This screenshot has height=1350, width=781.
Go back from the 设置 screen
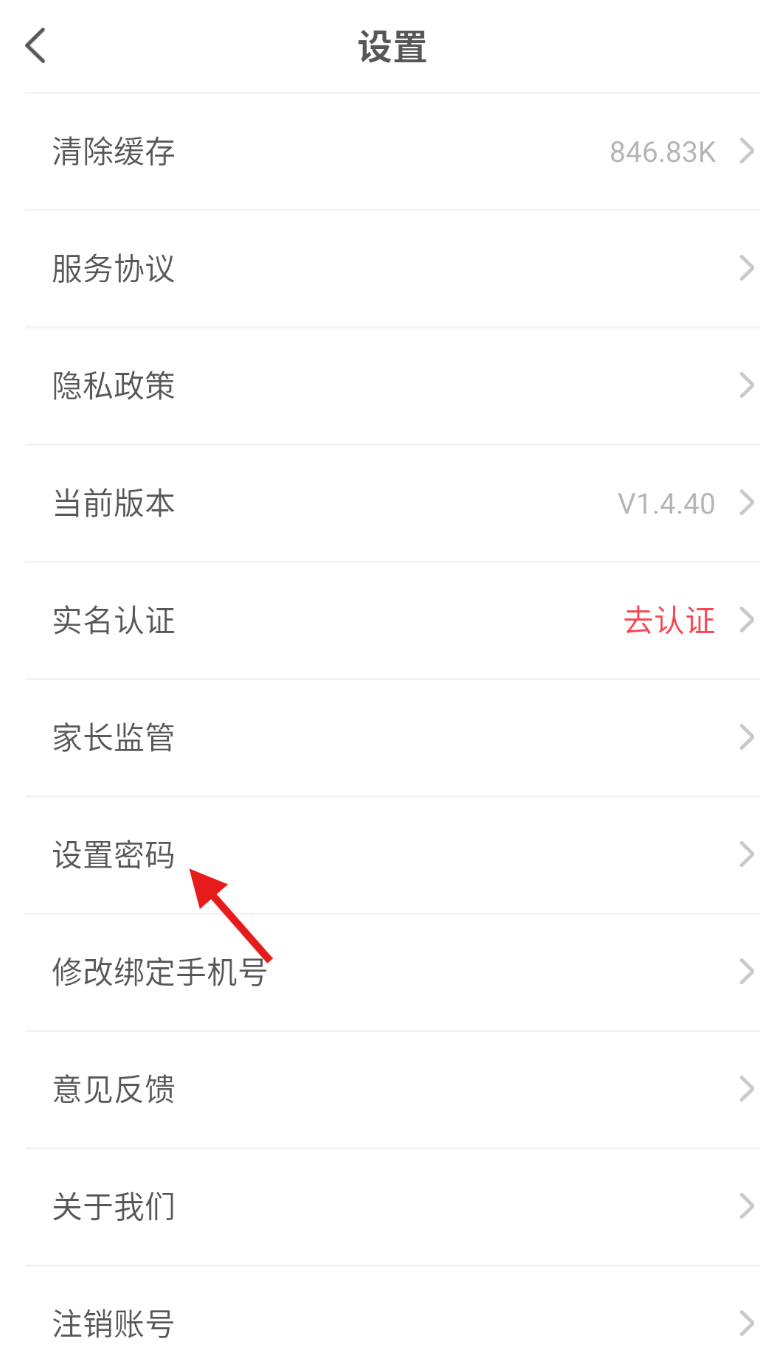pyautogui.click(x=36, y=46)
